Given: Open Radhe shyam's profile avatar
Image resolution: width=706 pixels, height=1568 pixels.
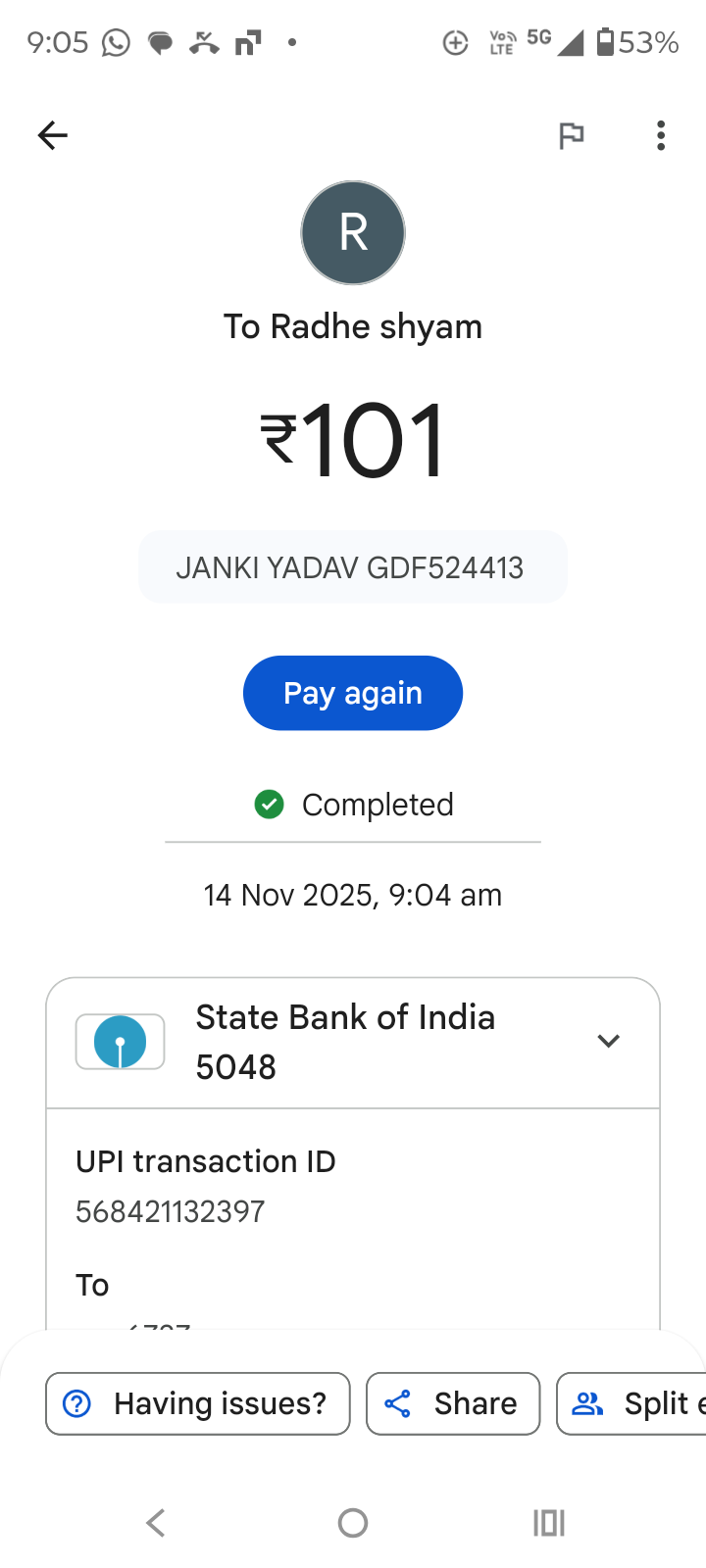Looking at the screenshot, I should click(x=353, y=233).
